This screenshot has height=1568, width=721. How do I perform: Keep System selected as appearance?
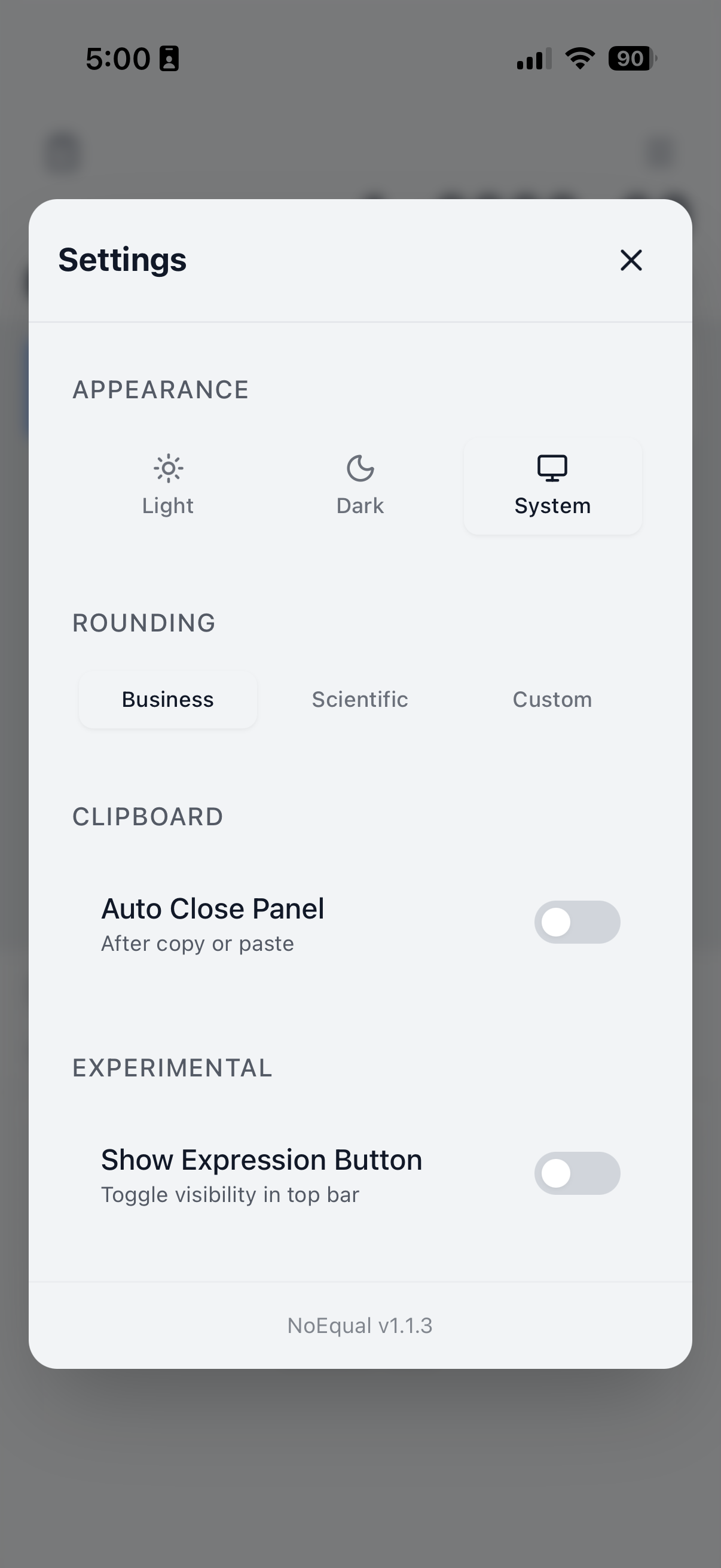pos(552,485)
